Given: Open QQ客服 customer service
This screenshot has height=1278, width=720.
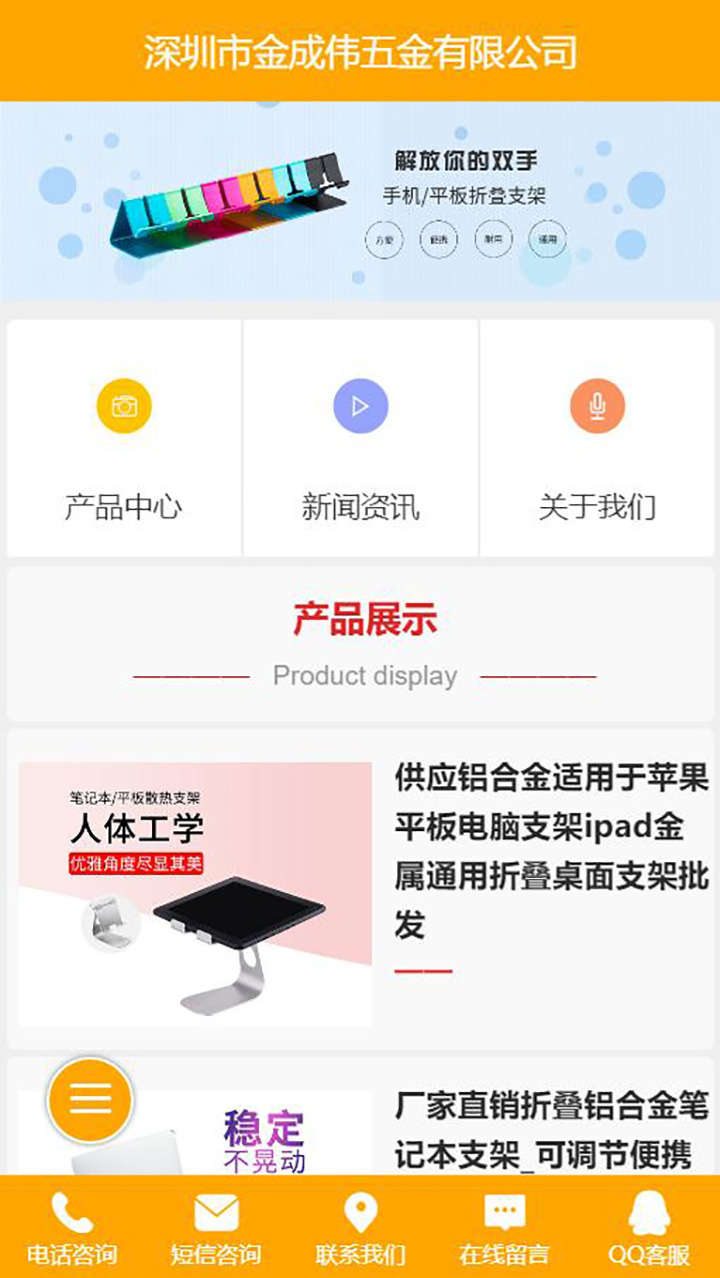Looking at the screenshot, I should [x=648, y=1227].
